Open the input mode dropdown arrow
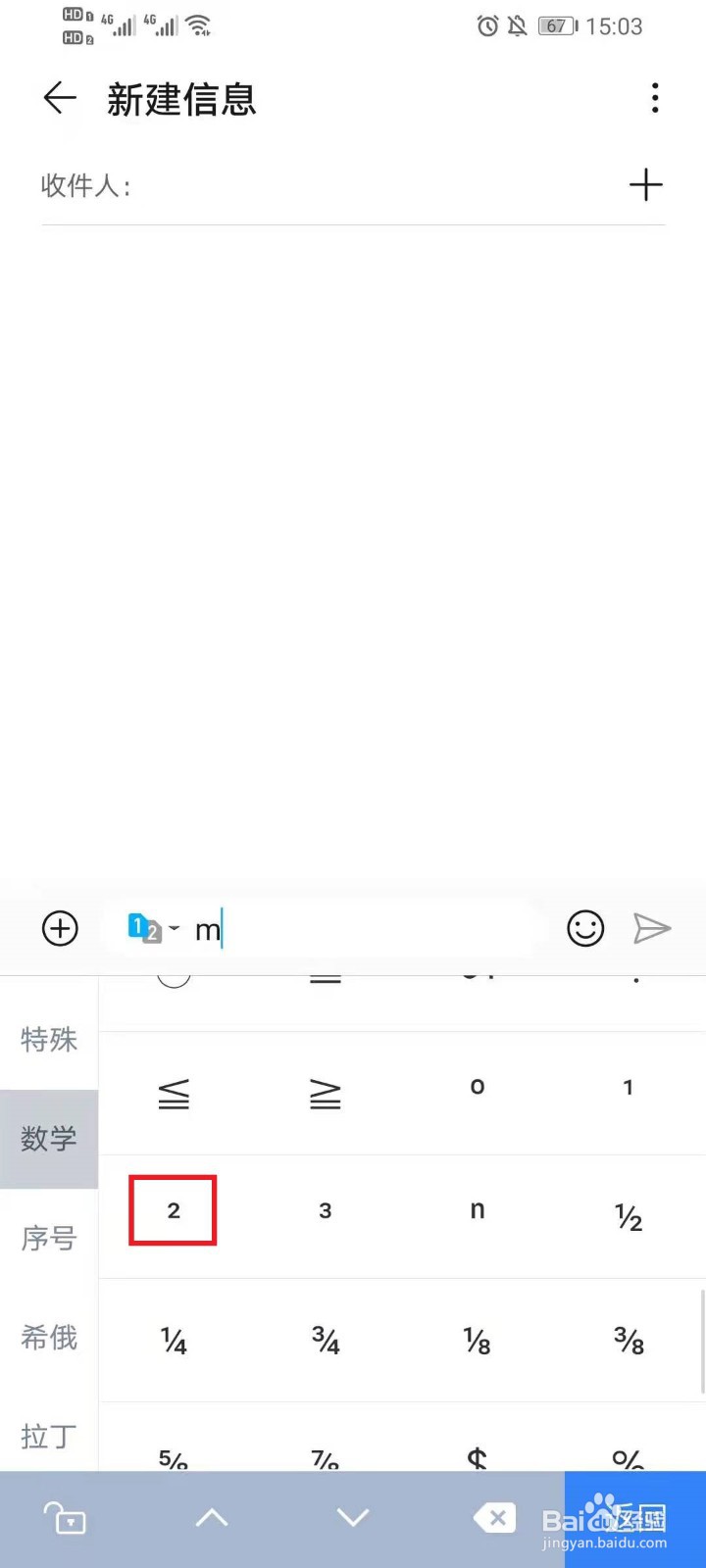706x1568 pixels. point(176,929)
